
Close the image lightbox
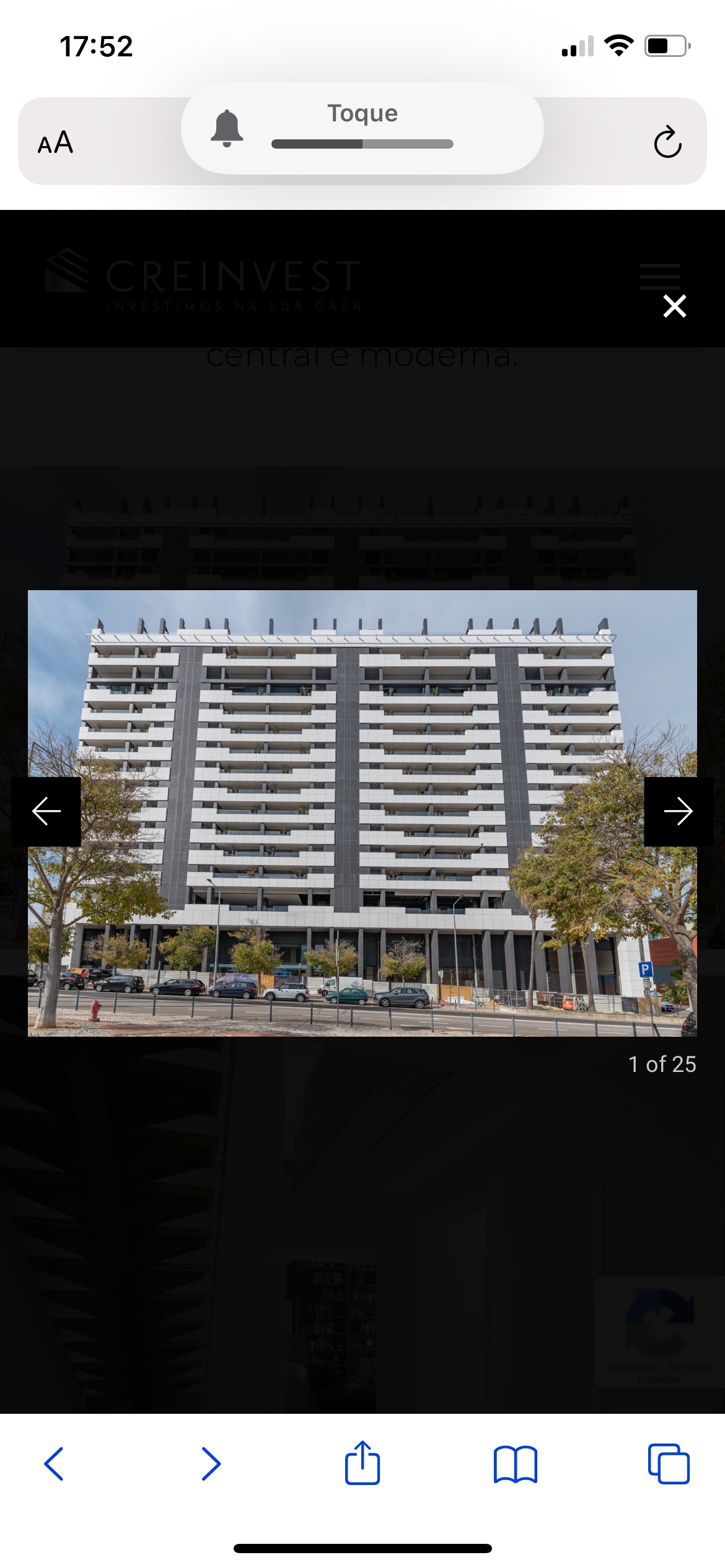pyautogui.click(x=674, y=306)
